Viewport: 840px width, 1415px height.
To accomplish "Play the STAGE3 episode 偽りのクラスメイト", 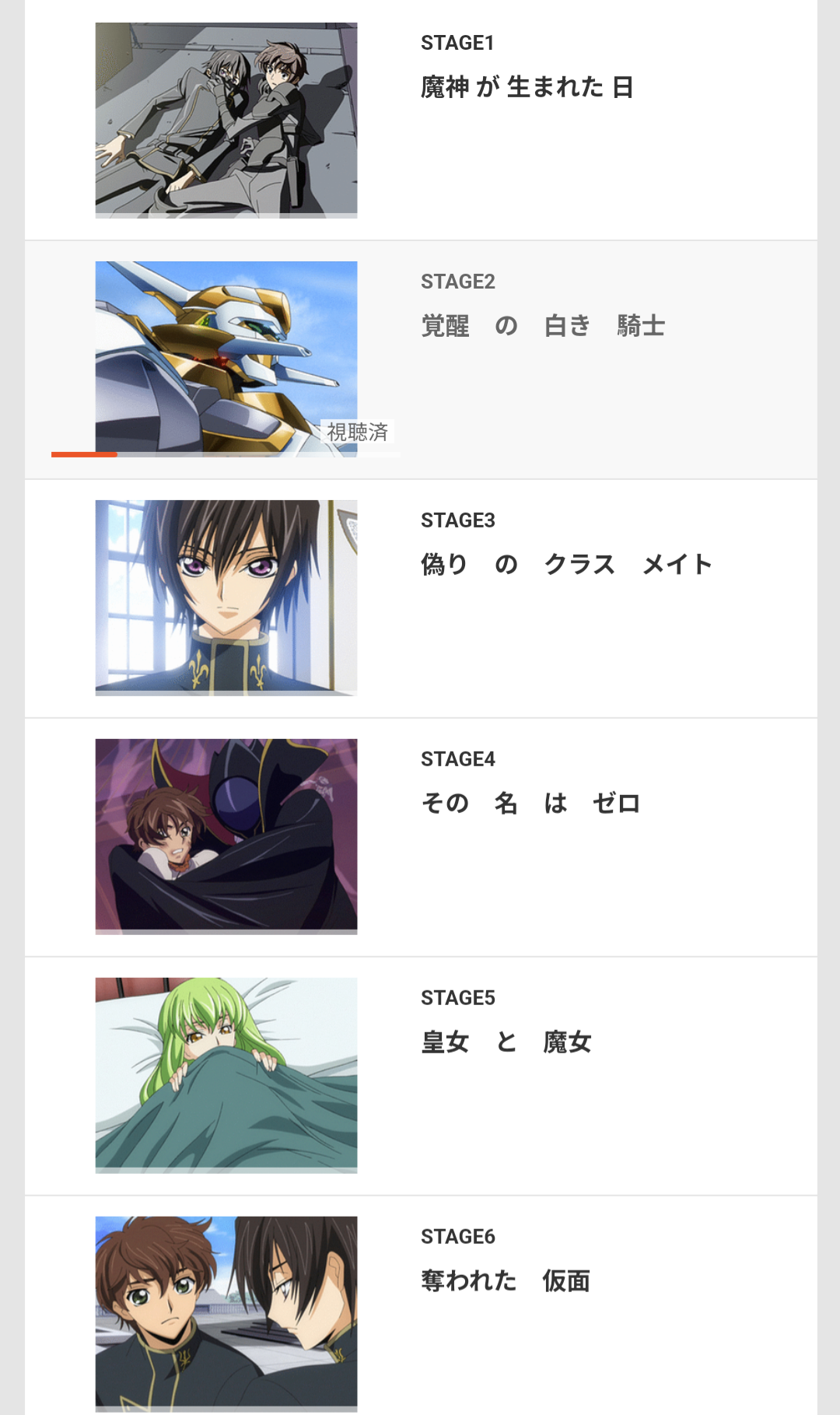I will click(x=226, y=597).
